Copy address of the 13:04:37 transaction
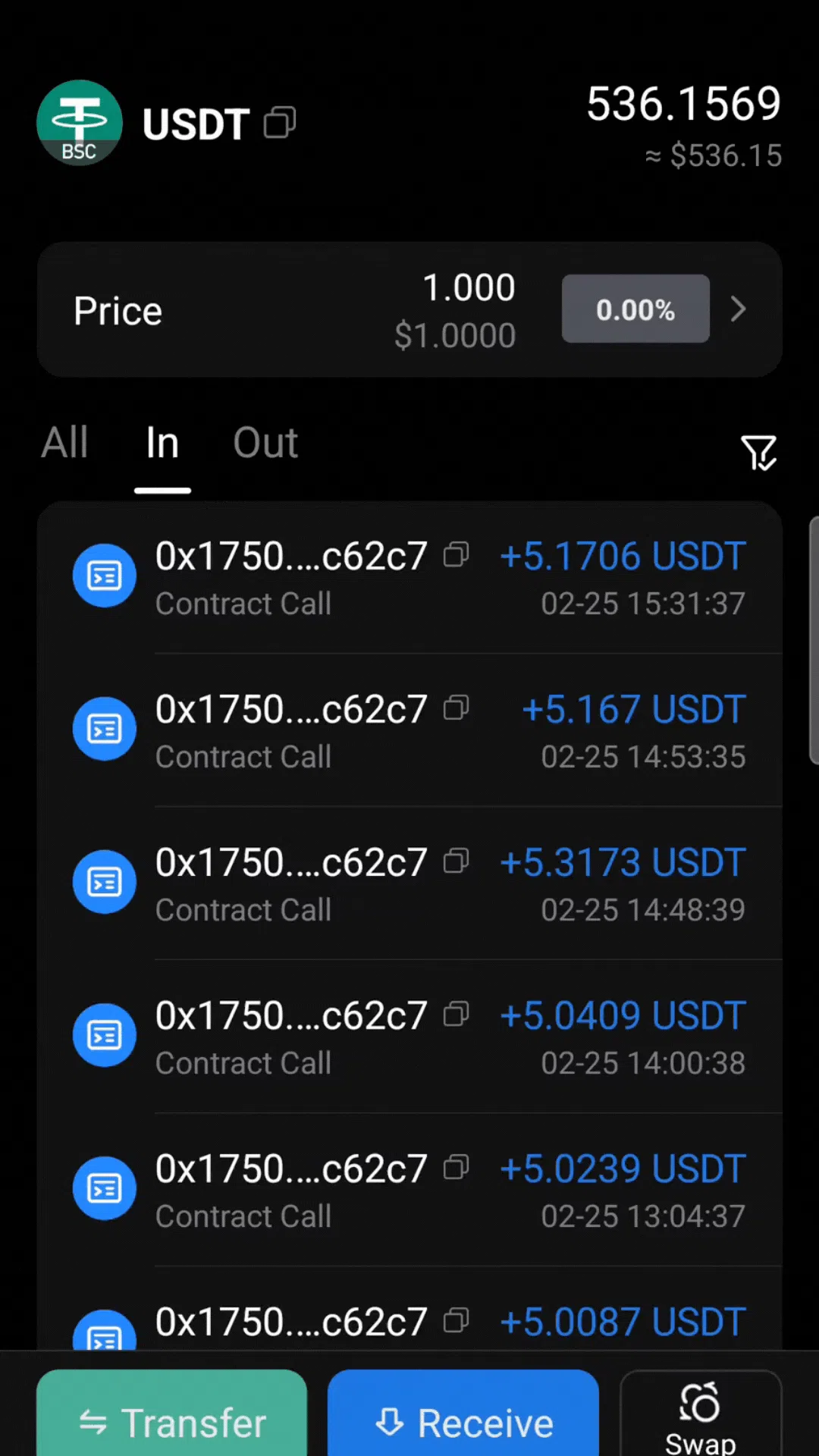Image resolution: width=819 pixels, height=1456 pixels. pyautogui.click(x=456, y=1168)
